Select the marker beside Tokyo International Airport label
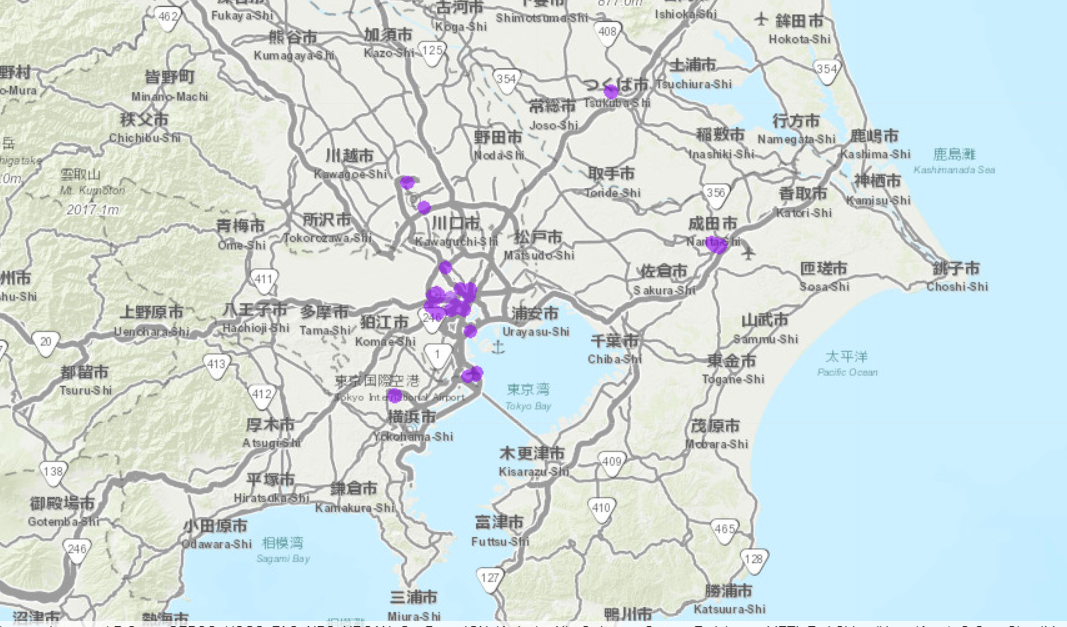The width and height of the screenshot is (1067, 627). 395,396
